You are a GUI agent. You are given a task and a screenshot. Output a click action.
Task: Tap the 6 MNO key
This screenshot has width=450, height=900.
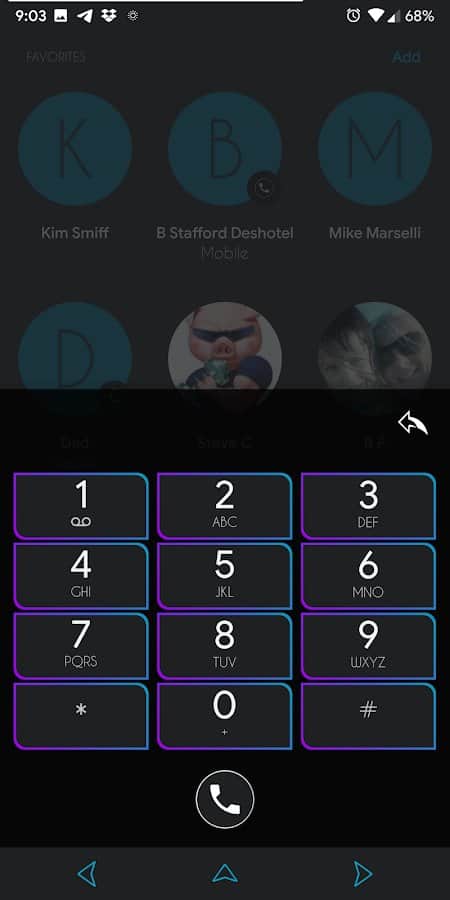368,576
